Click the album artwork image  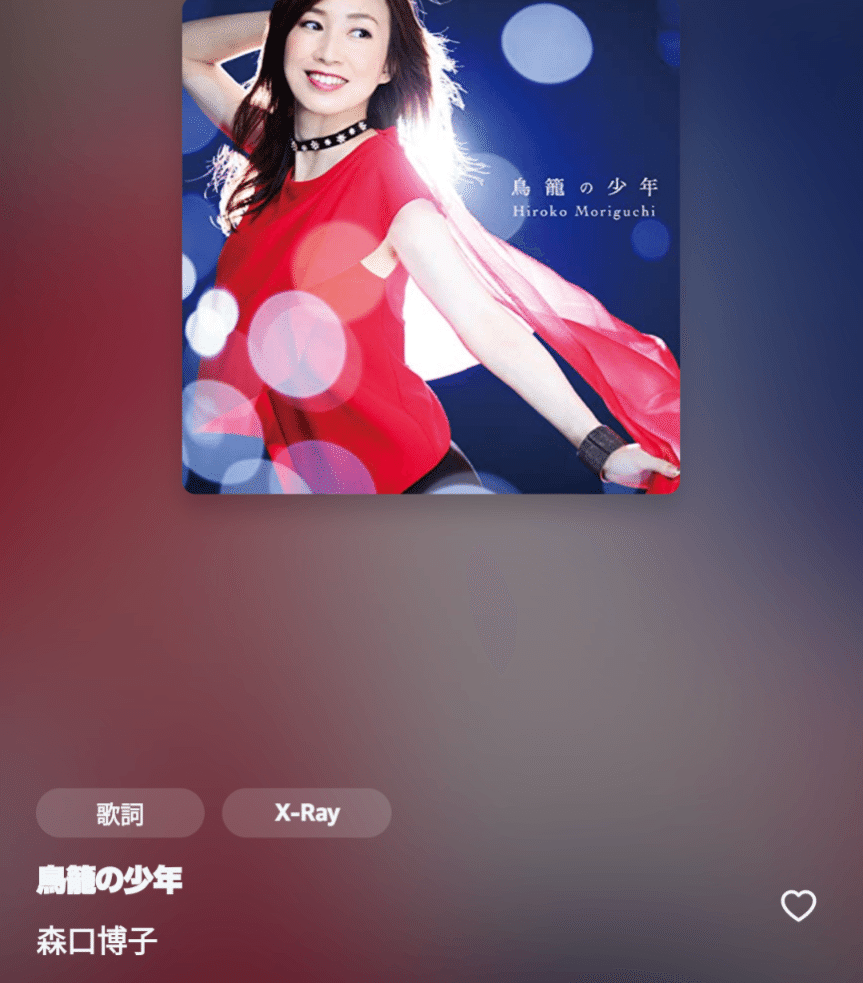click(430, 246)
